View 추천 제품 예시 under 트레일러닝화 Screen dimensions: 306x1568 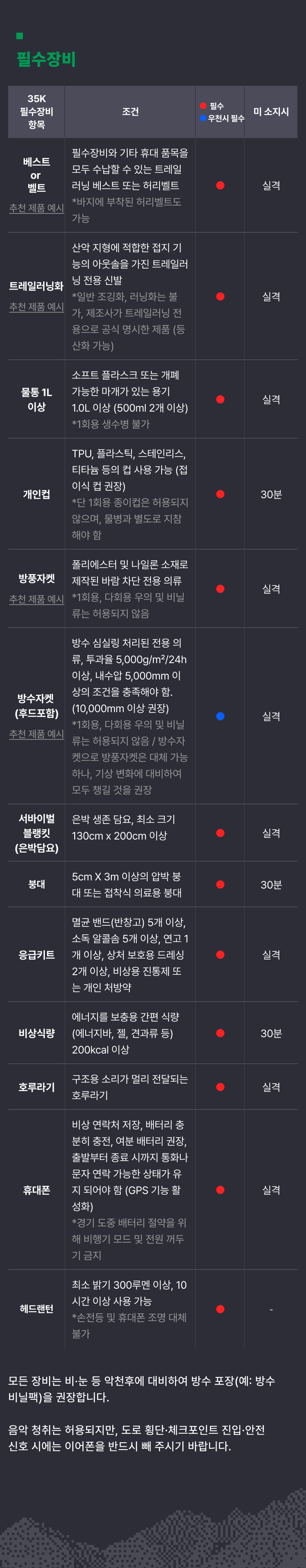point(36,307)
